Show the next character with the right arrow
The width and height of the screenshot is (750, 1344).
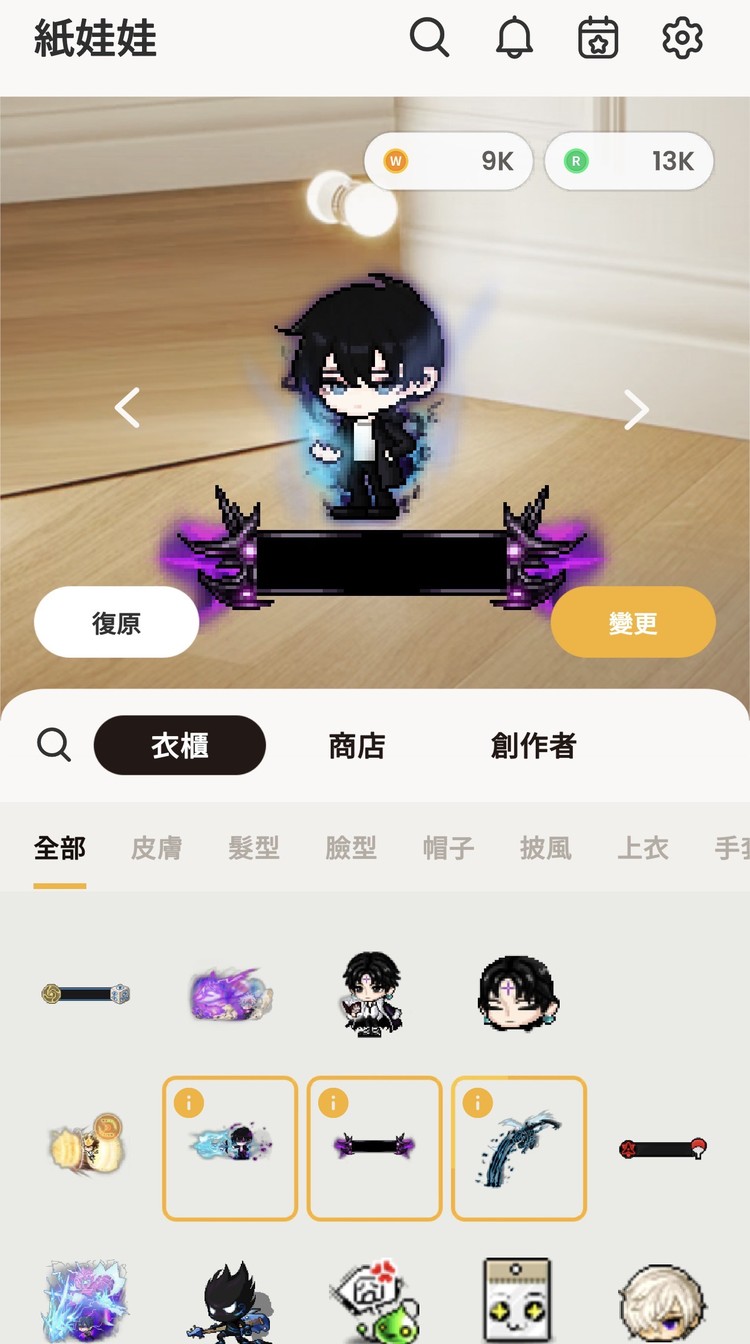pos(636,408)
